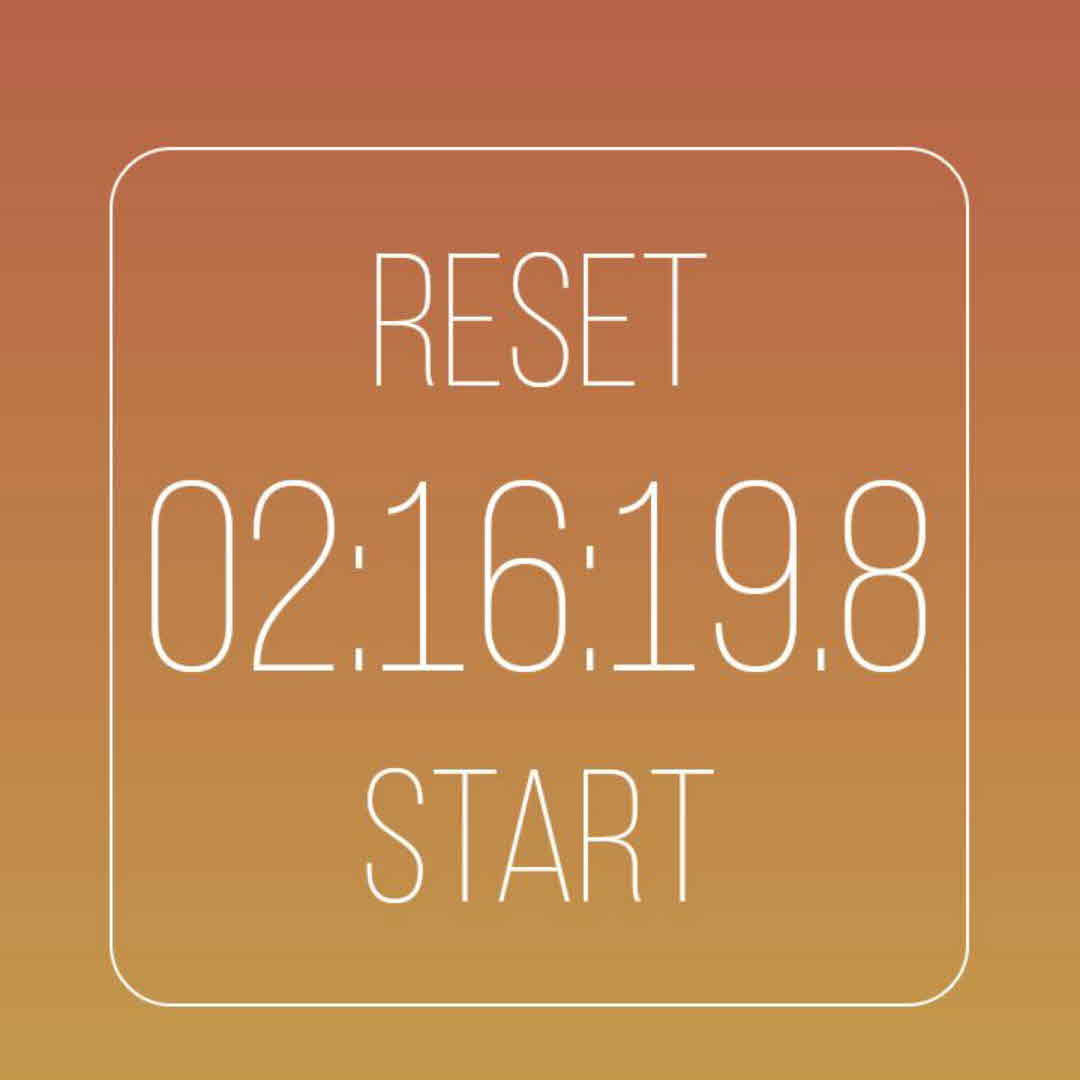Reset the stopwatch timer
Viewport: 1080px width, 1080px height.
pyautogui.click(x=539, y=320)
